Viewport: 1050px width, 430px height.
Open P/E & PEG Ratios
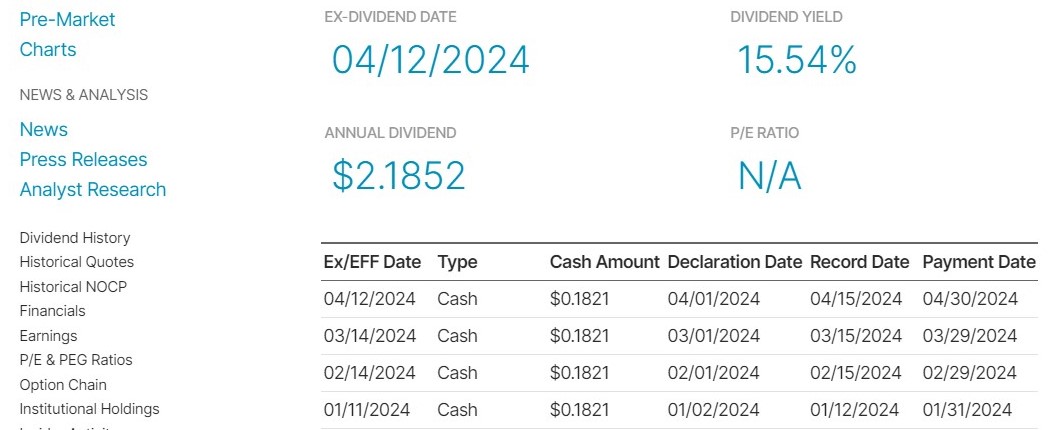pyautogui.click(x=76, y=360)
